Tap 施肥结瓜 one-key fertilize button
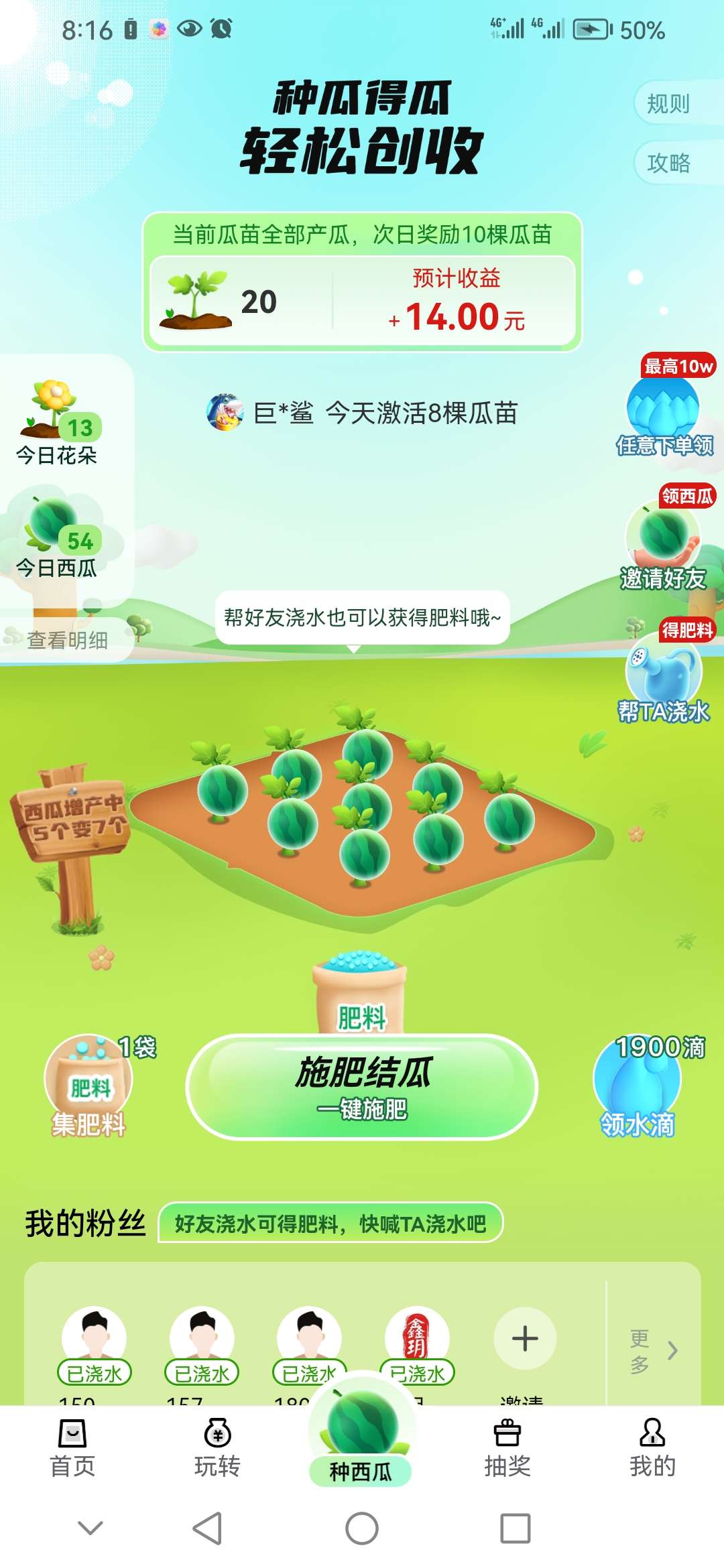Viewport: 724px width, 1568px height. [362, 1087]
